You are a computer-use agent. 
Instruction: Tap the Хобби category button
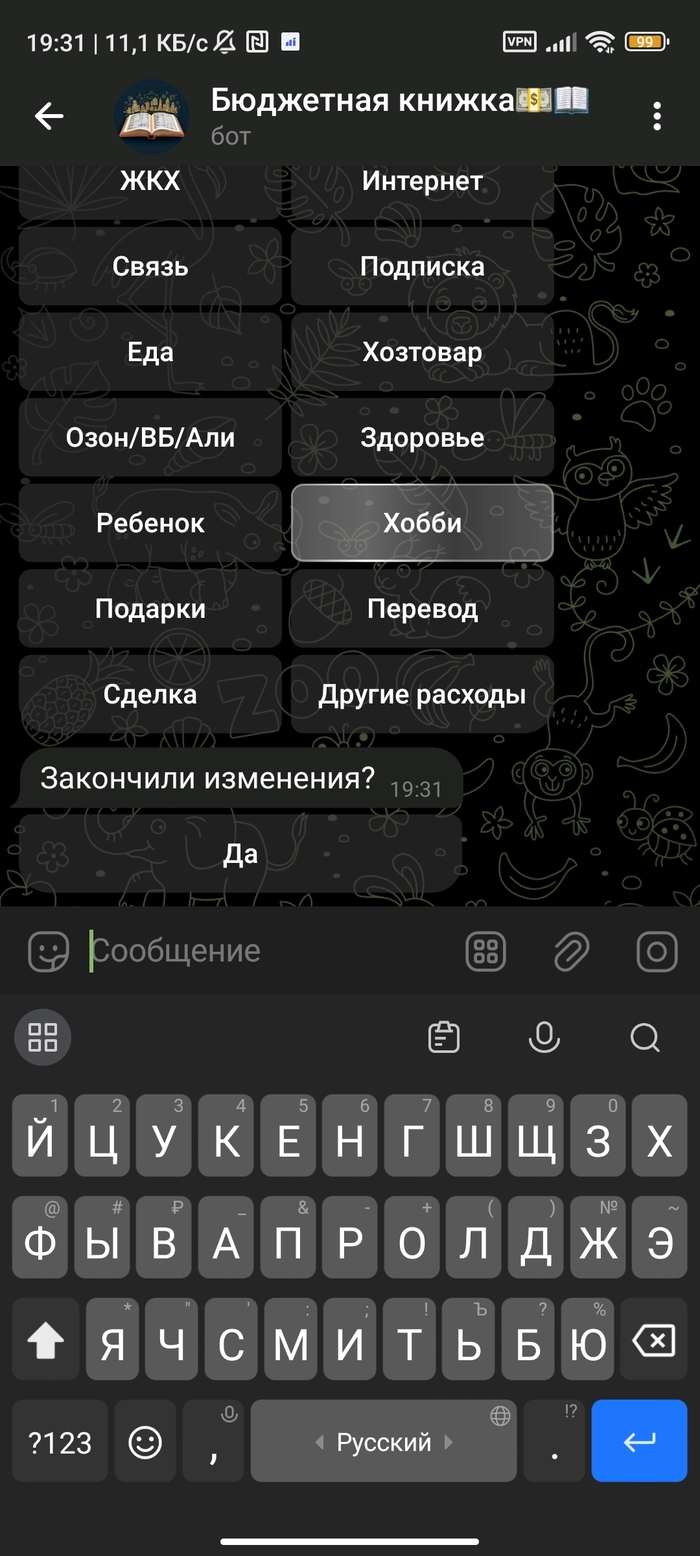pos(422,523)
